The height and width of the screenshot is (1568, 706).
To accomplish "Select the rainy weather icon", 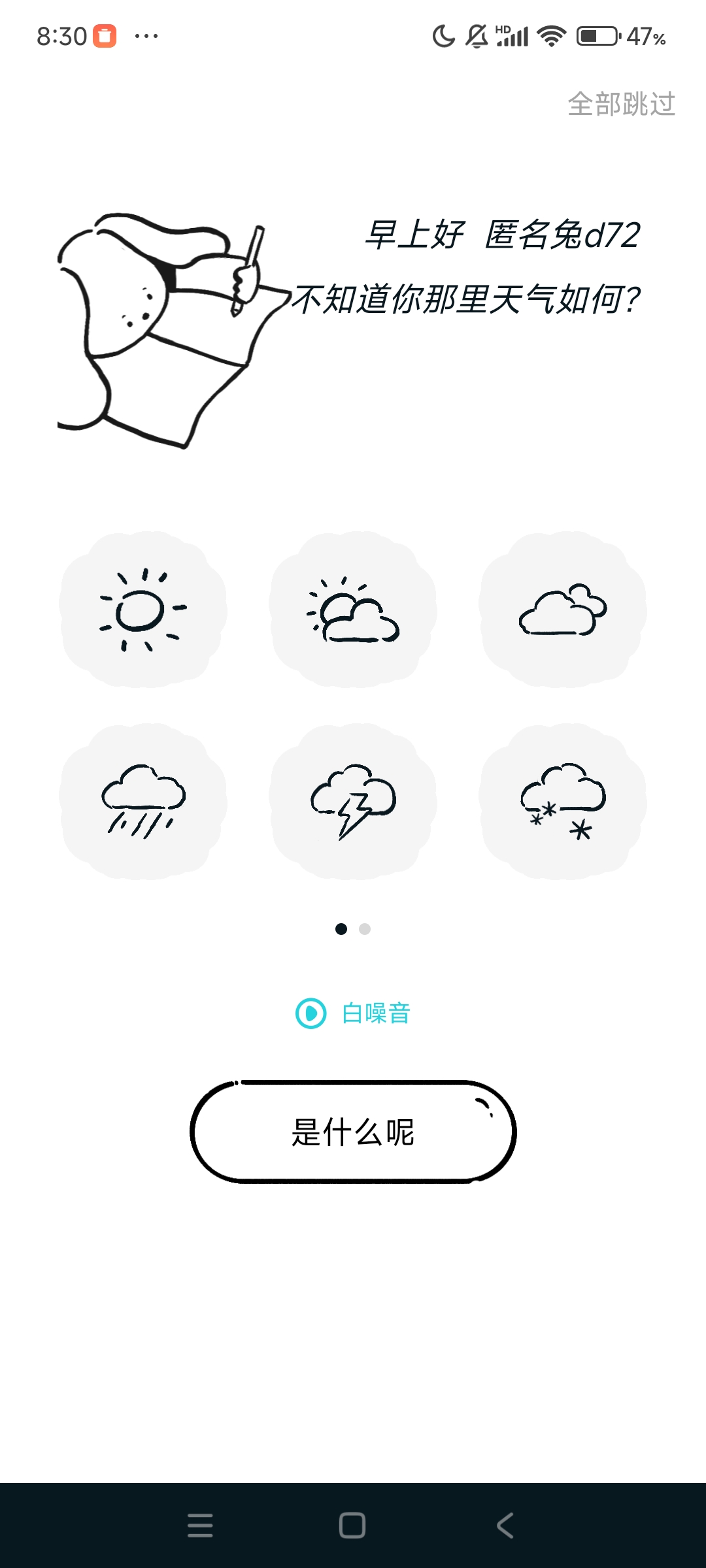I will pyautogui.click(x=143, y=801).
